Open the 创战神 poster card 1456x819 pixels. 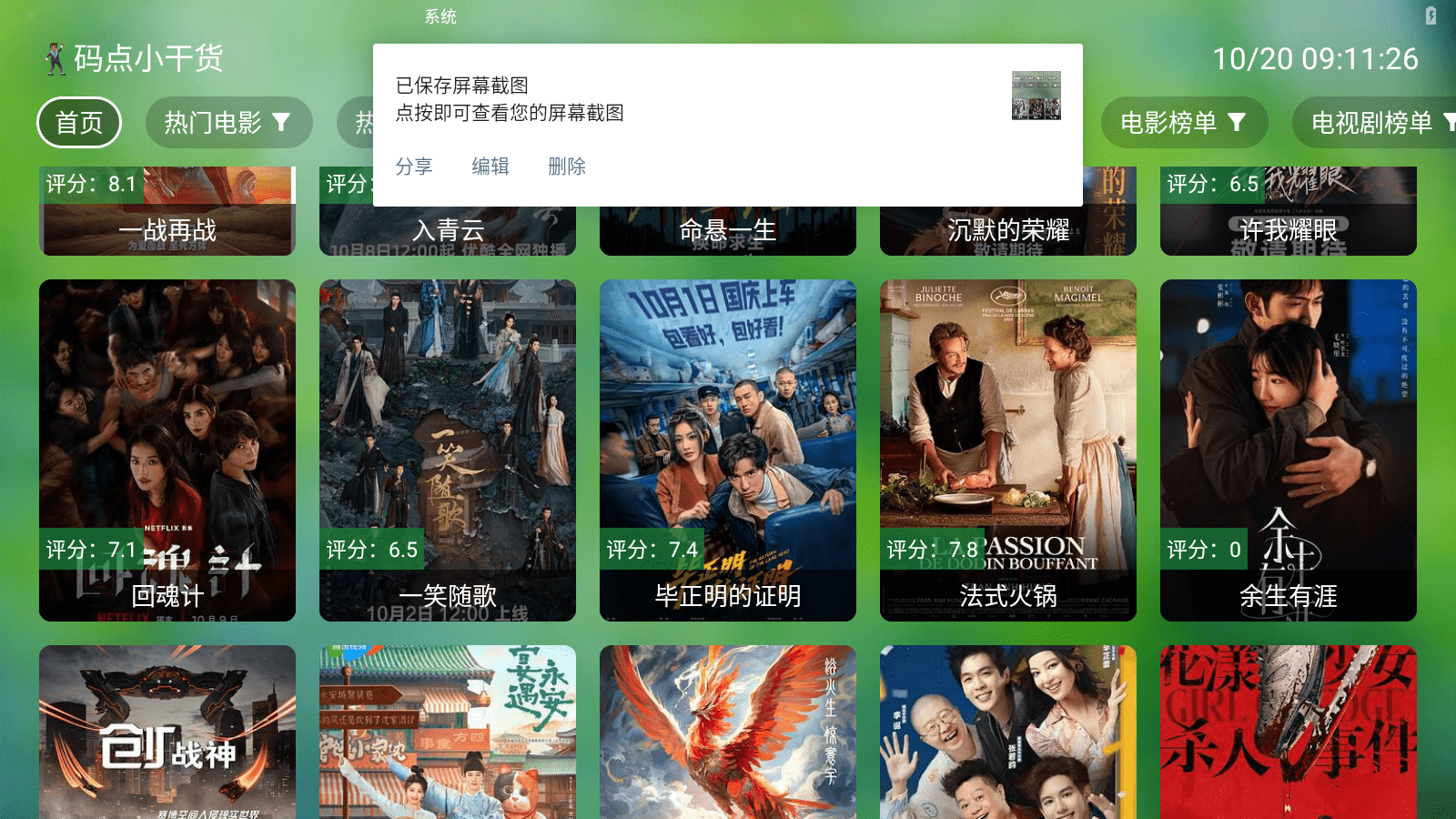[x=167, y=733]
